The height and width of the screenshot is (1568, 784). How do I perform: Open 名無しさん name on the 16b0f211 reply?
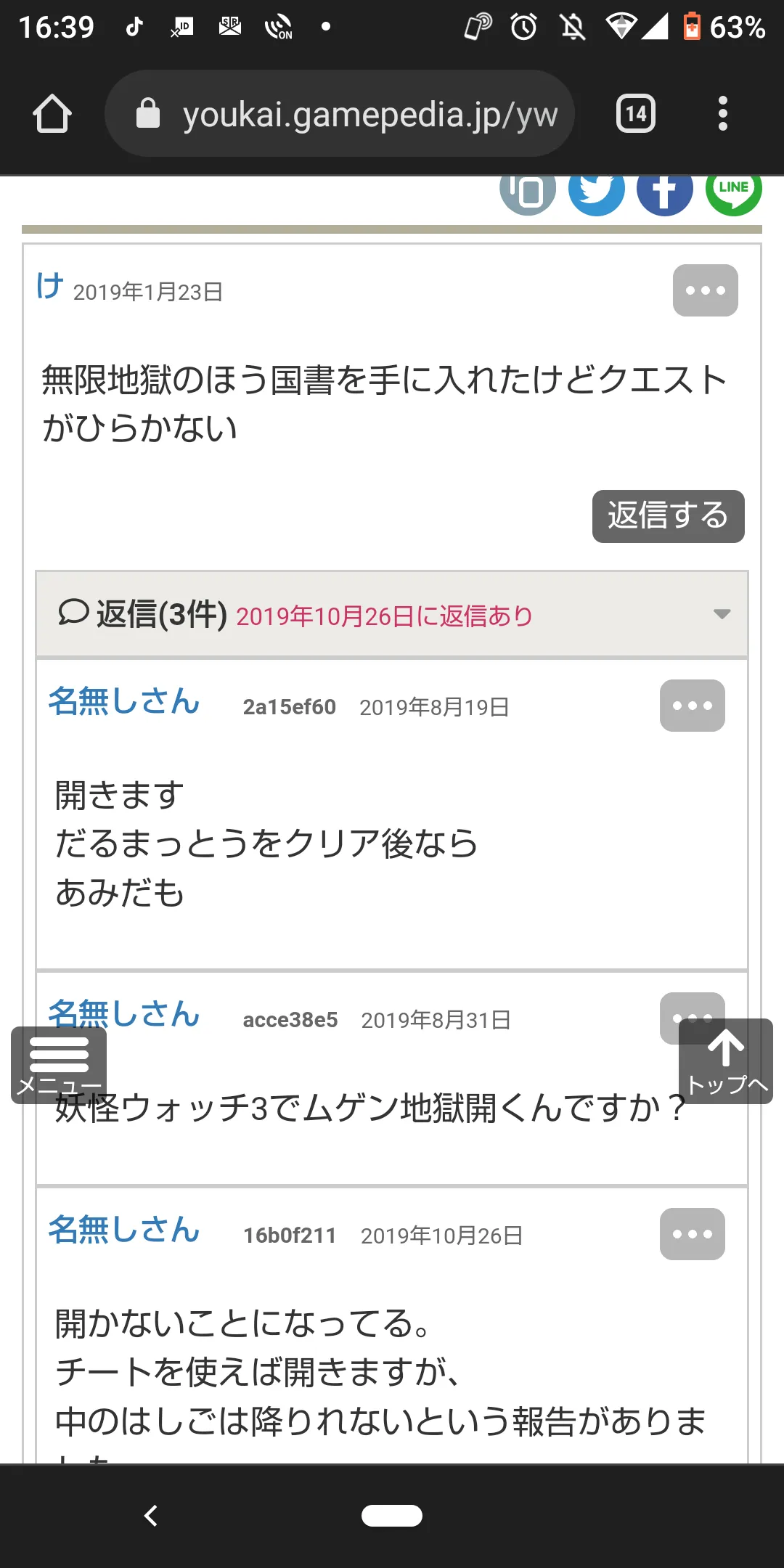point(124,1230)
